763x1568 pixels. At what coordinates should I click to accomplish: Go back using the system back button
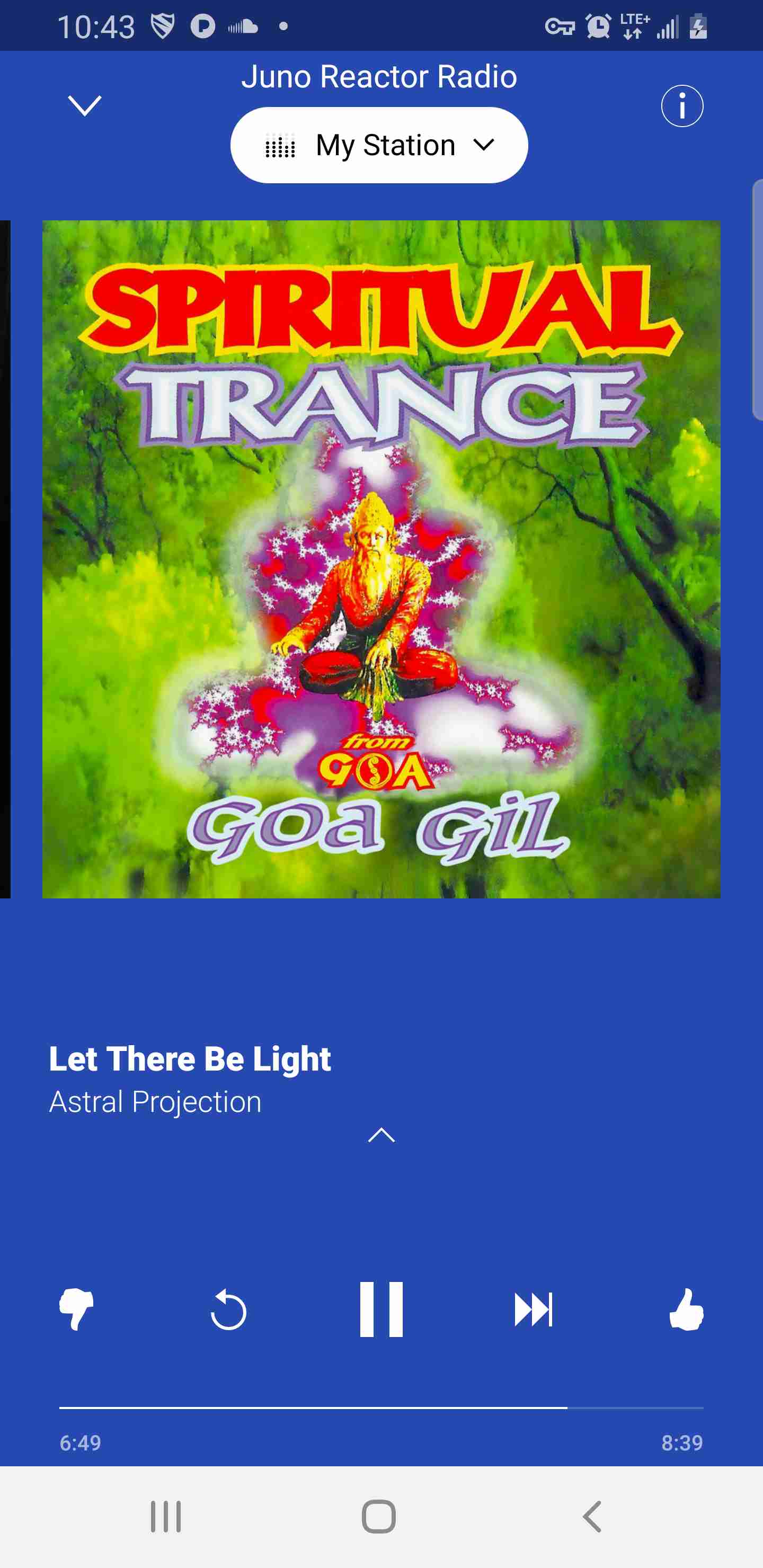tap(592, 1516)
